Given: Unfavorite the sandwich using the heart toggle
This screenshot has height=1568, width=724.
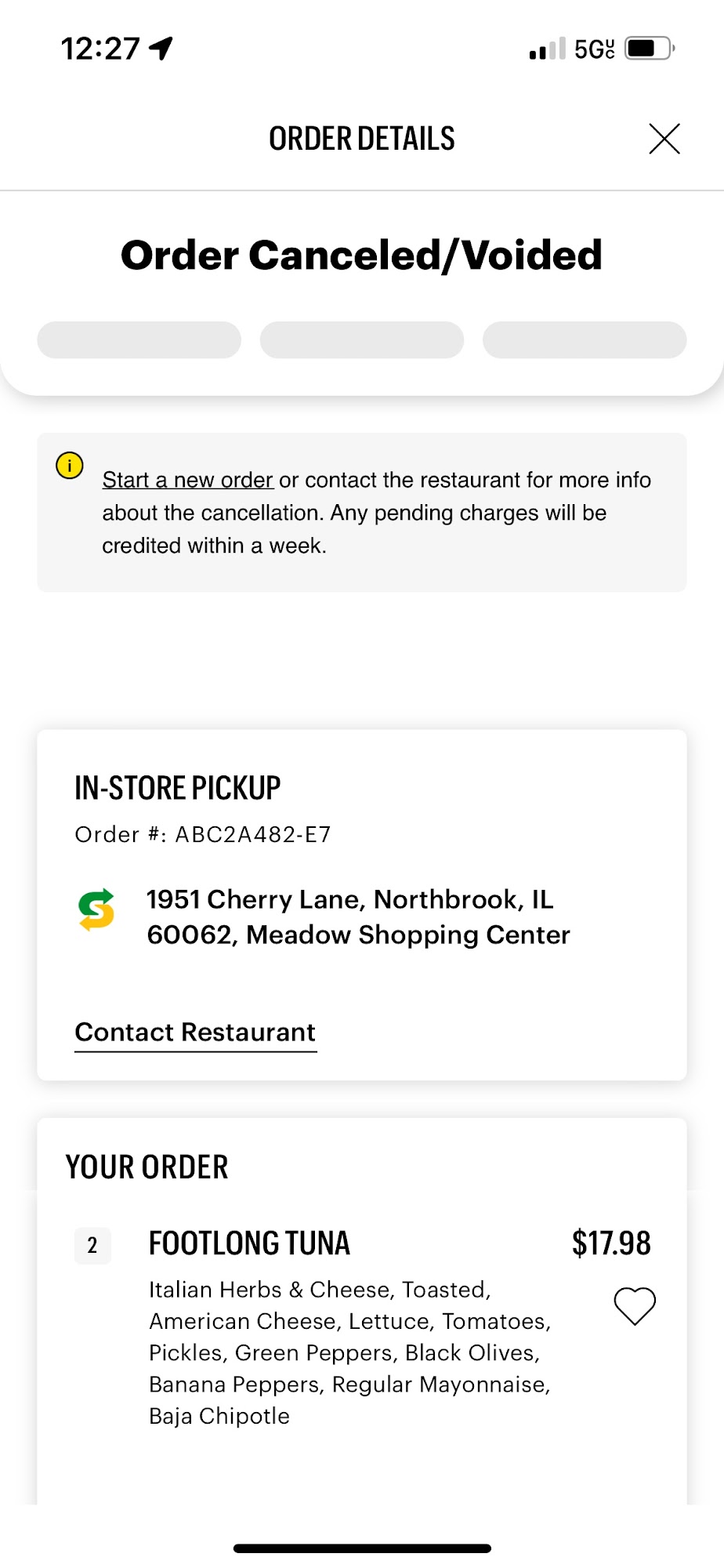Looking at the screenshot, I should 633,1304.
